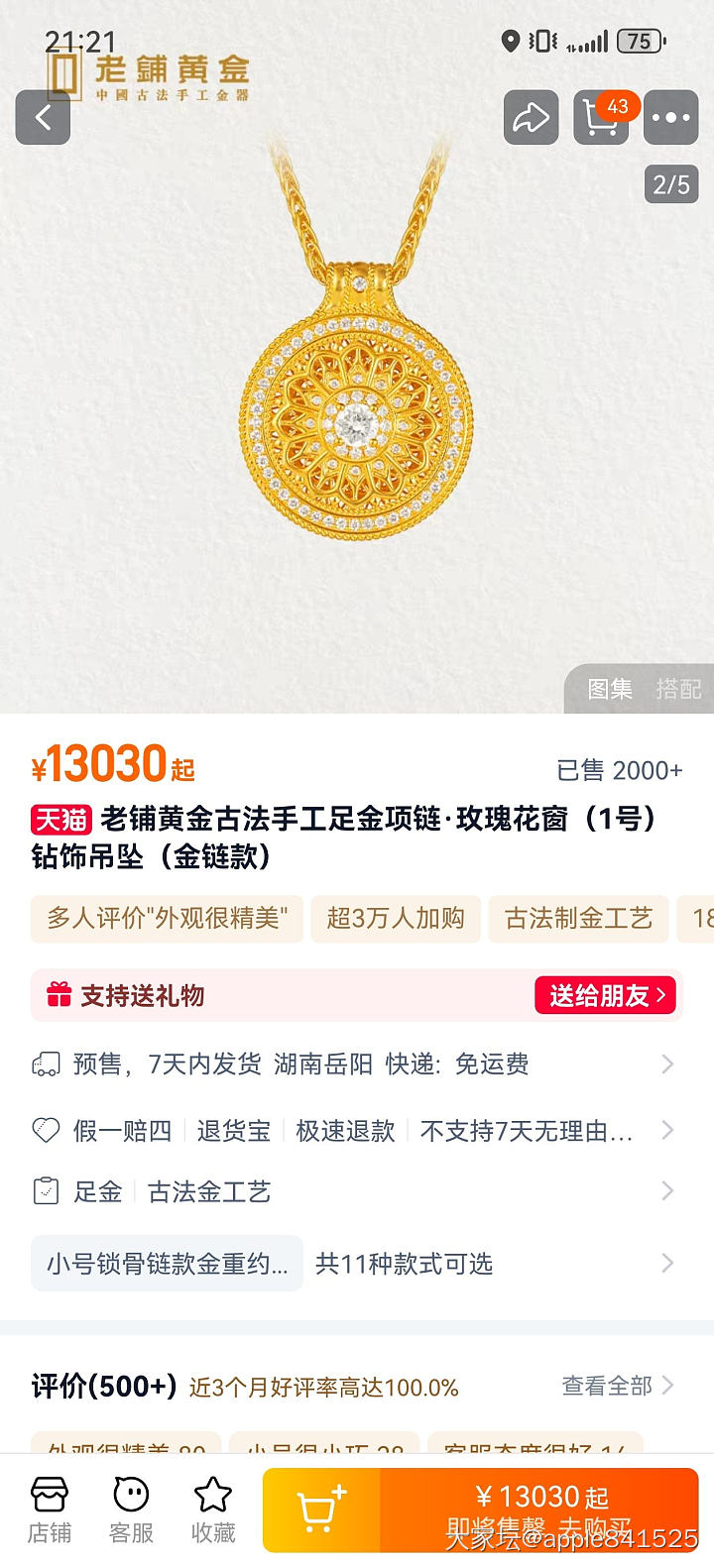Add product to 收藏 favorites
This screenshot has height=1568, width=714.
213,1510
